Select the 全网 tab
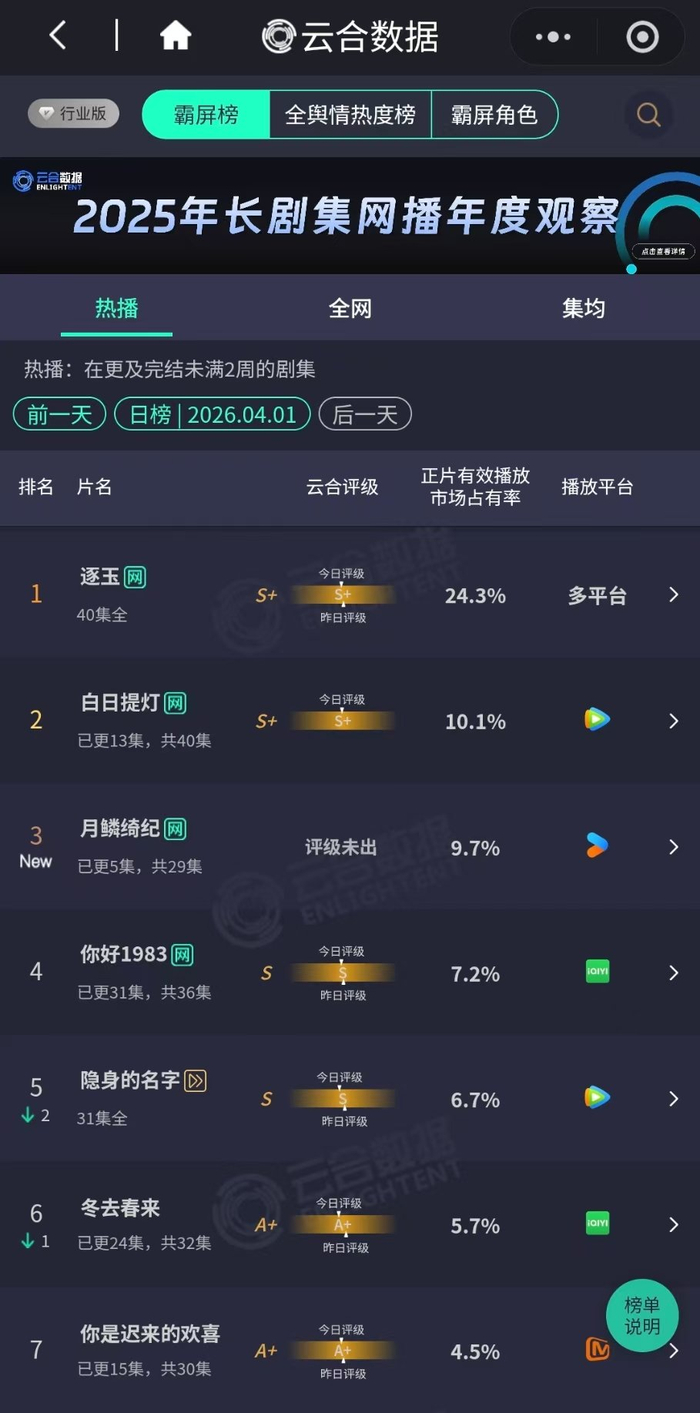The height and width of the screenshot is (1413, 700). [x=350, y=308]
